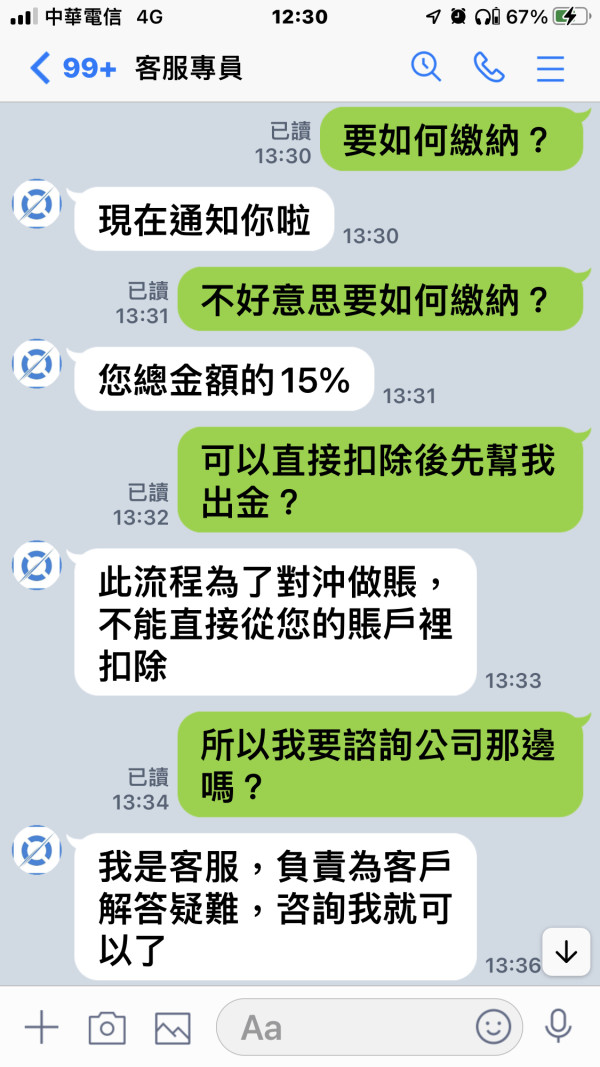This screenshot has width=600, height=1067.
Task: Start a voice call with 客服專員
Action: pyautogui.click(x=488, y=67)
